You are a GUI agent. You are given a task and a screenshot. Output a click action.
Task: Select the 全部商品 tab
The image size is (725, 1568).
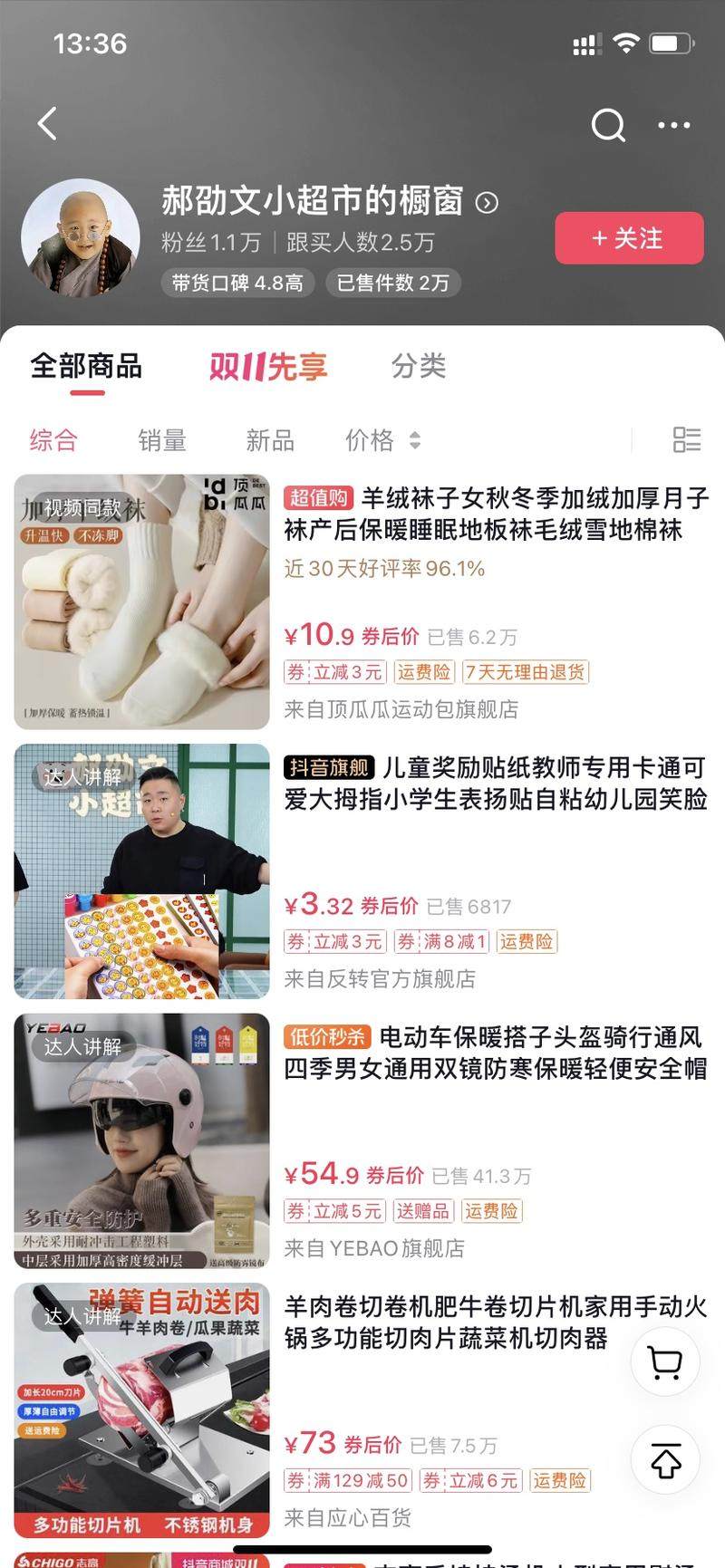[x=86, y=367]
